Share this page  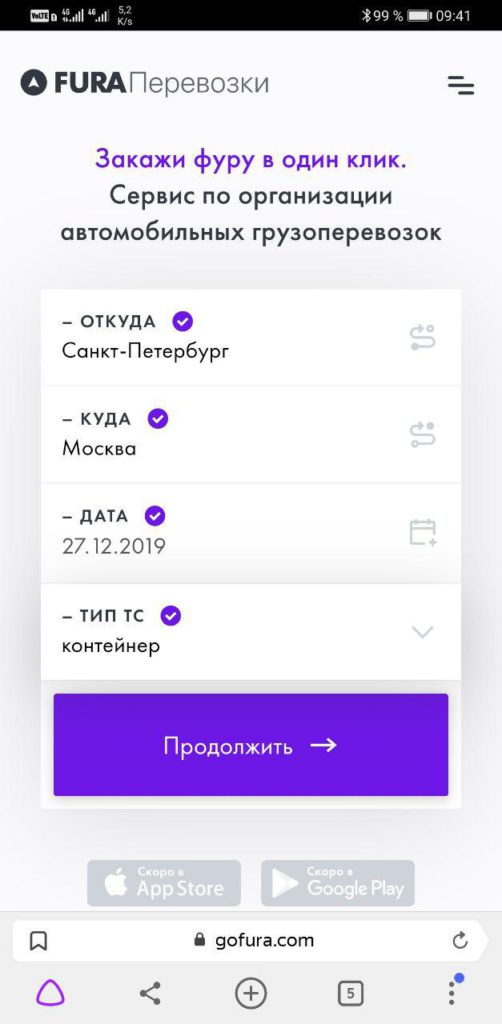[x=150, y=994]
